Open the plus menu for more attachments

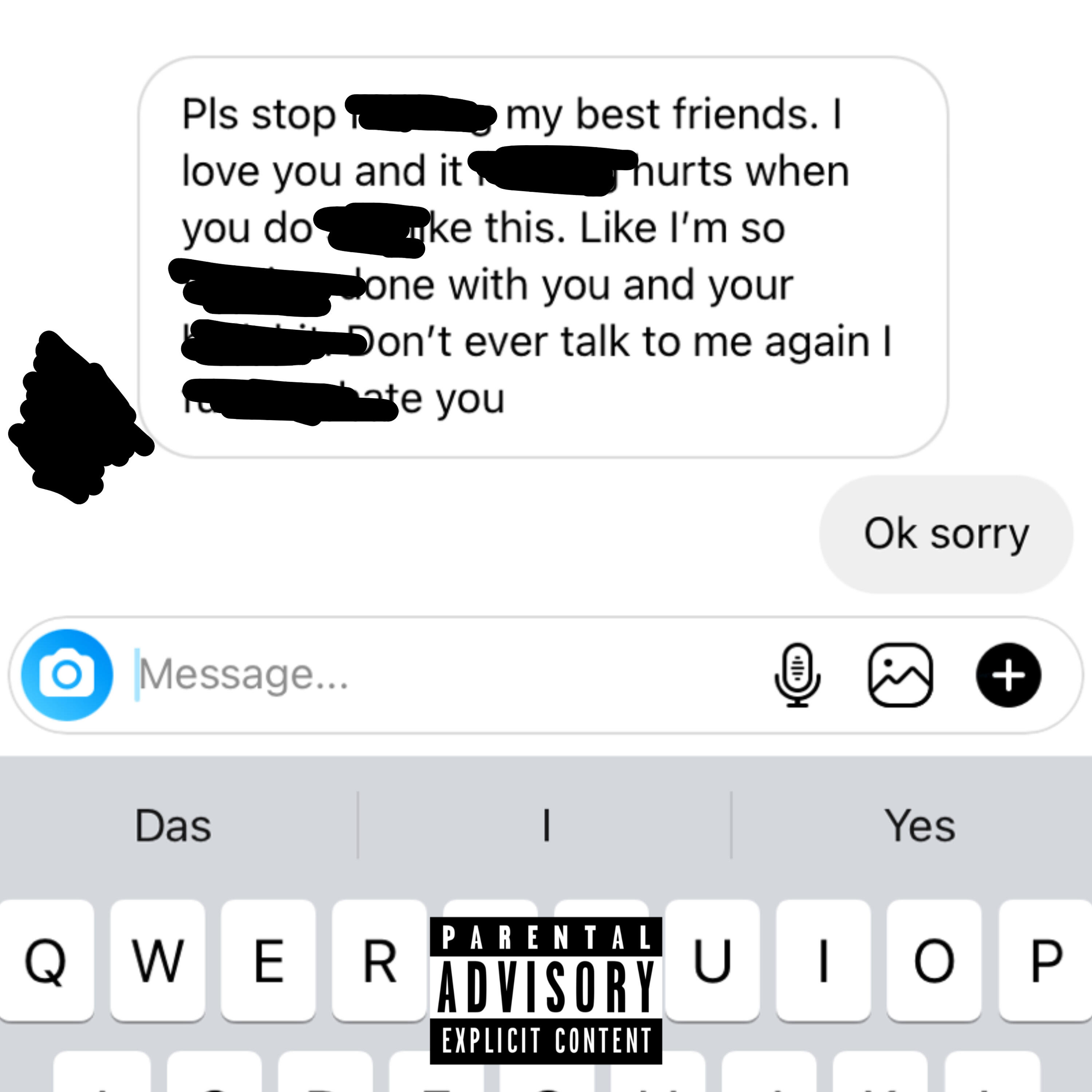pyautogui.click(x=1008, y=675)
